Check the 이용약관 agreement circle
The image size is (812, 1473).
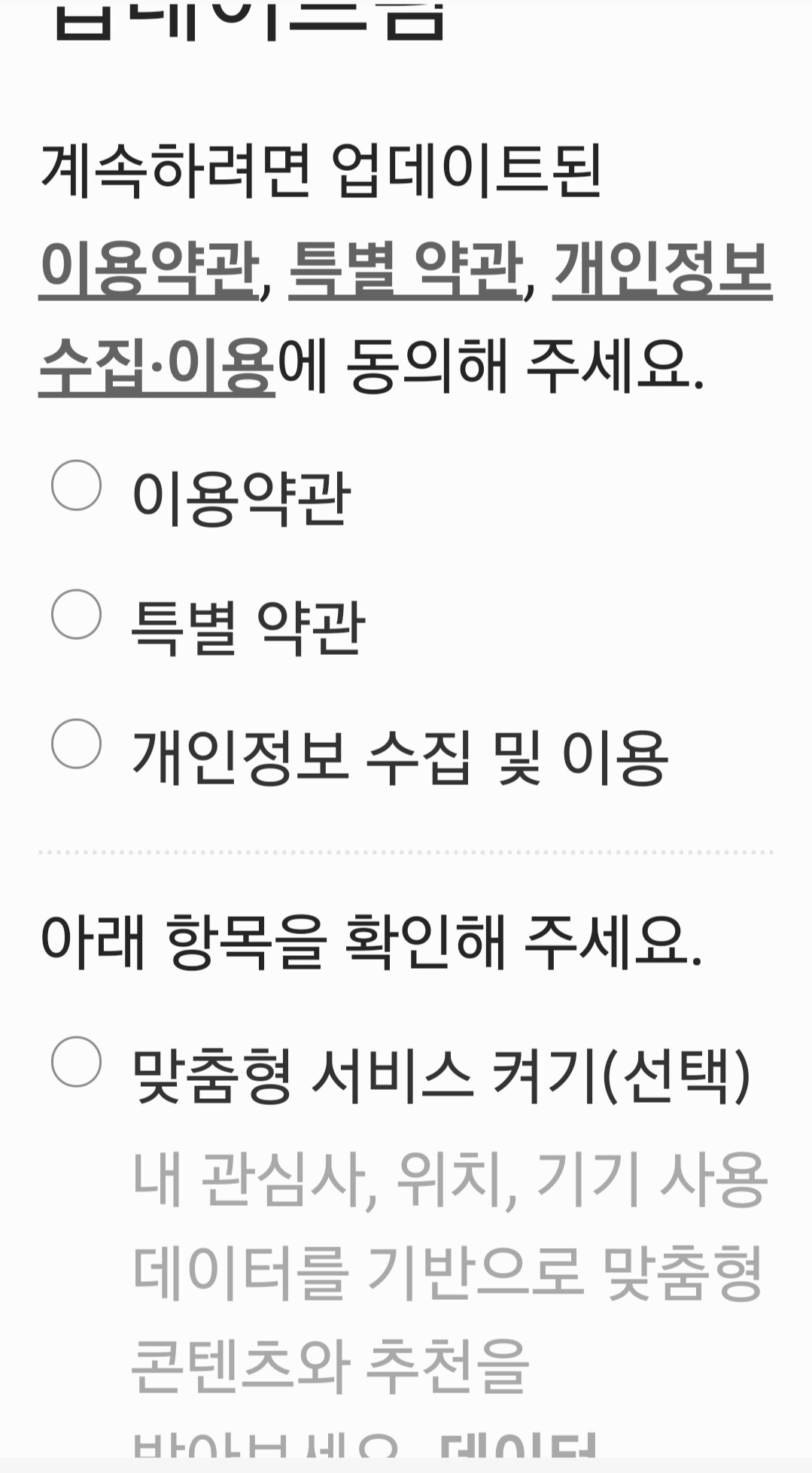pos(76,485)
